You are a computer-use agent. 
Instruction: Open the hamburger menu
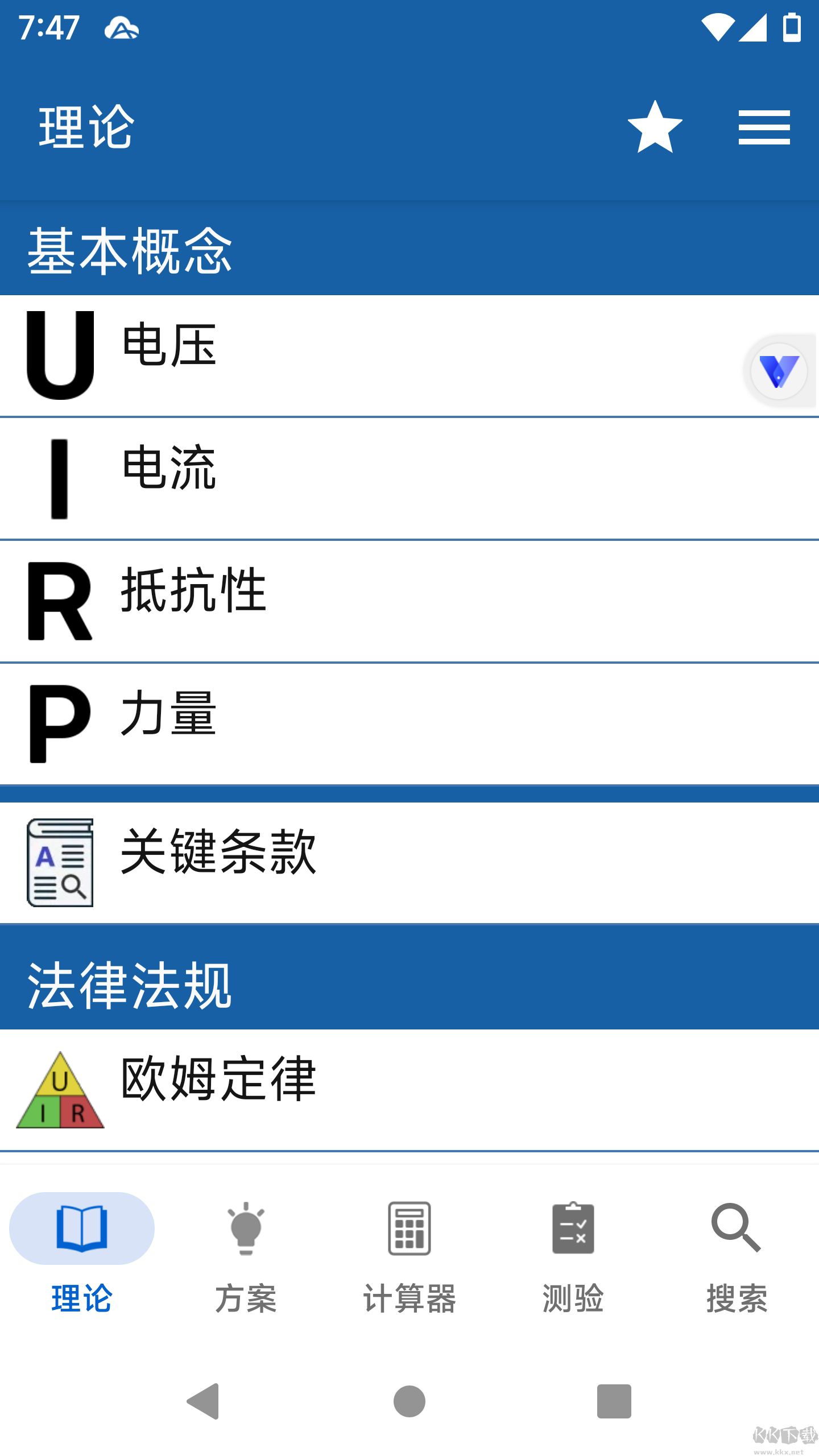(x=764, y=127)
